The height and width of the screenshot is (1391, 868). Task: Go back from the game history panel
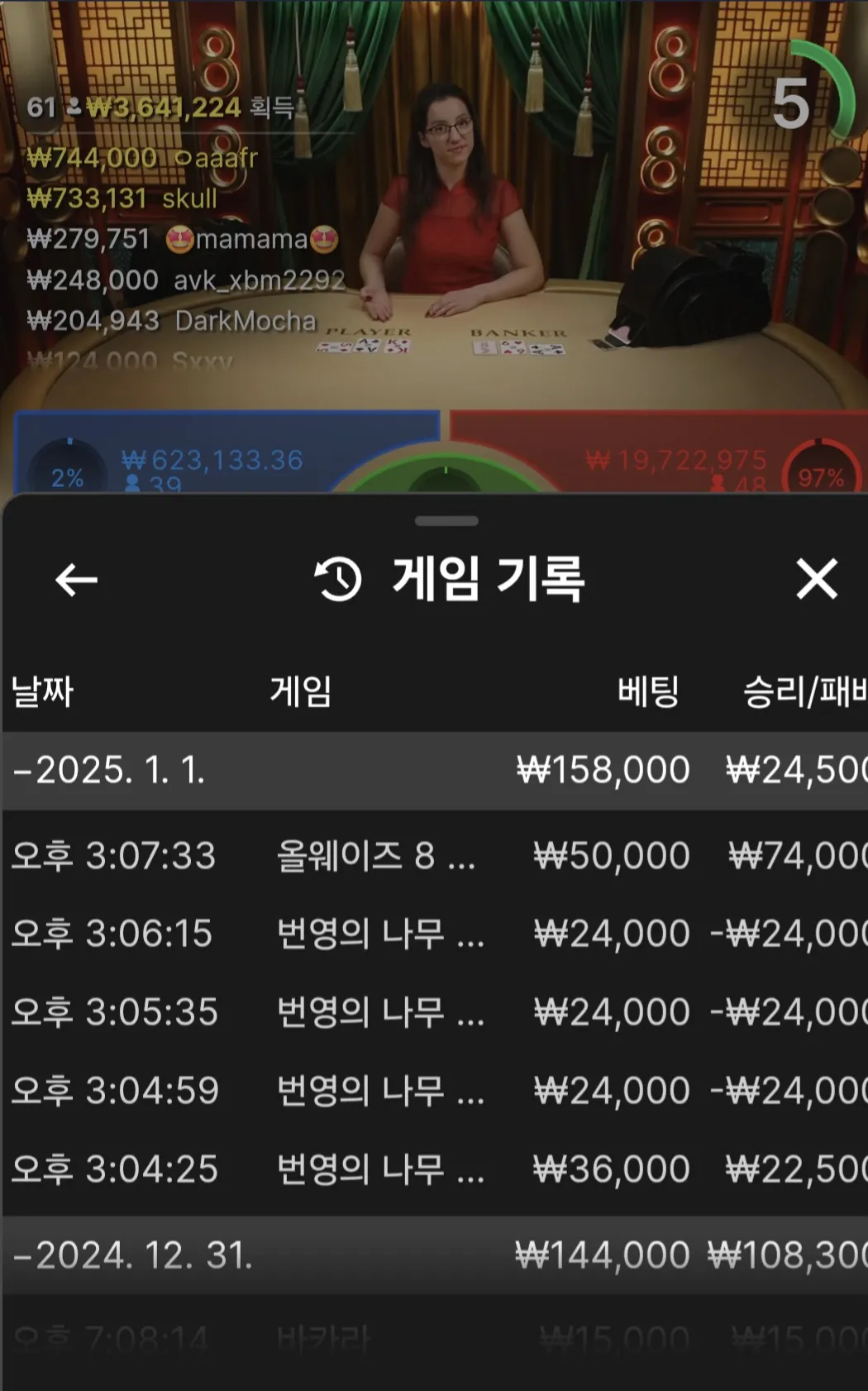click(76, 579)
